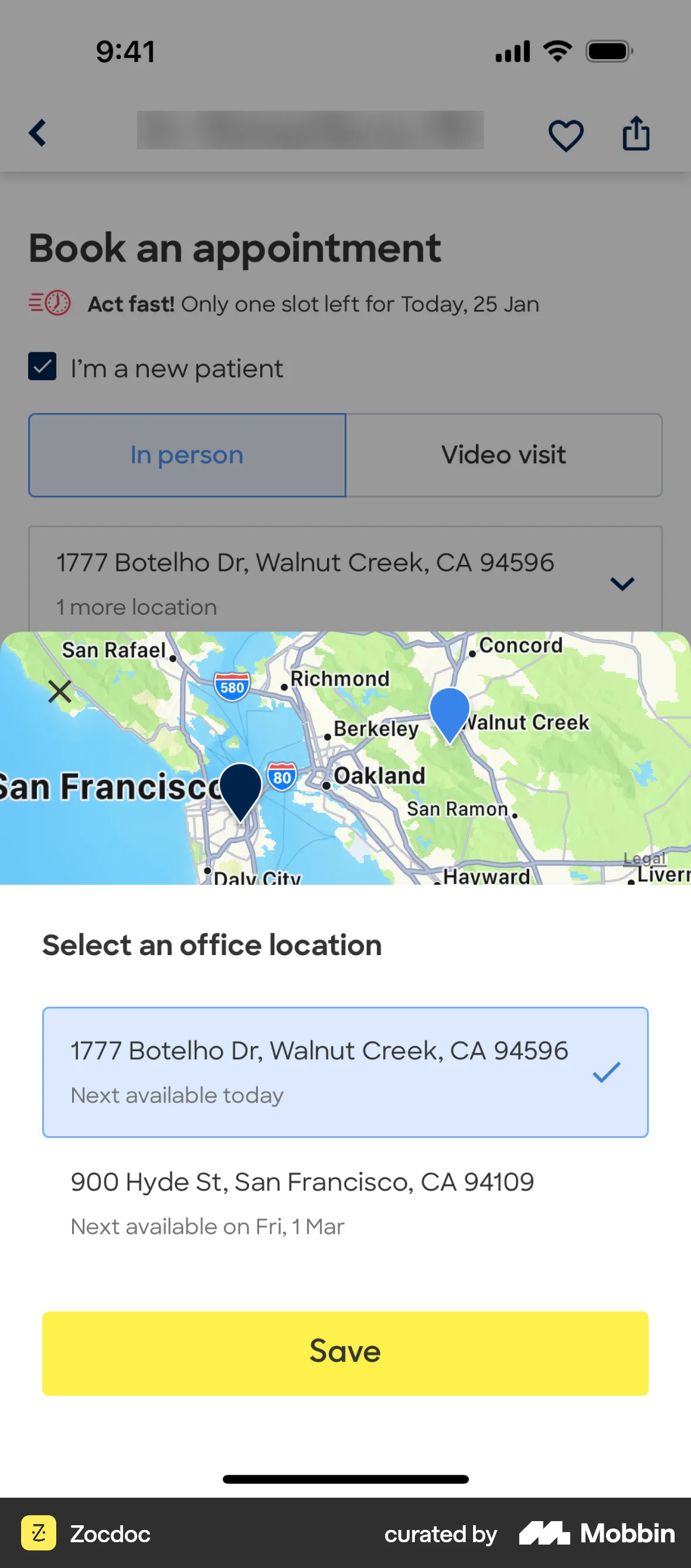691x1568 pixels.
Task: Click the red clock urgency icon
Action: pos(50,303)
